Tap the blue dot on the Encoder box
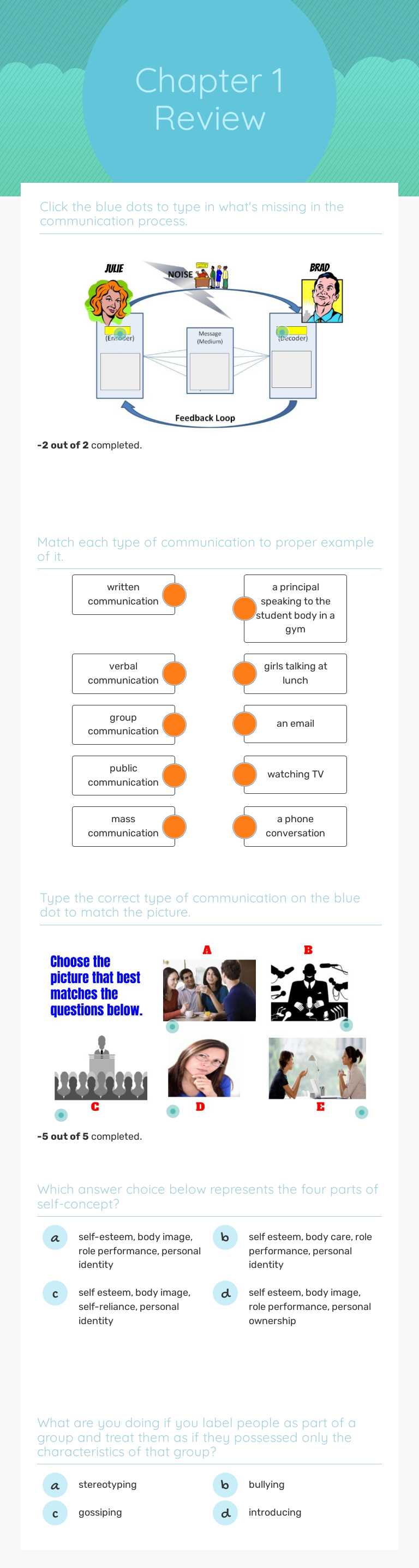This screenshot has height=1568, width=419. coord(120,333)
